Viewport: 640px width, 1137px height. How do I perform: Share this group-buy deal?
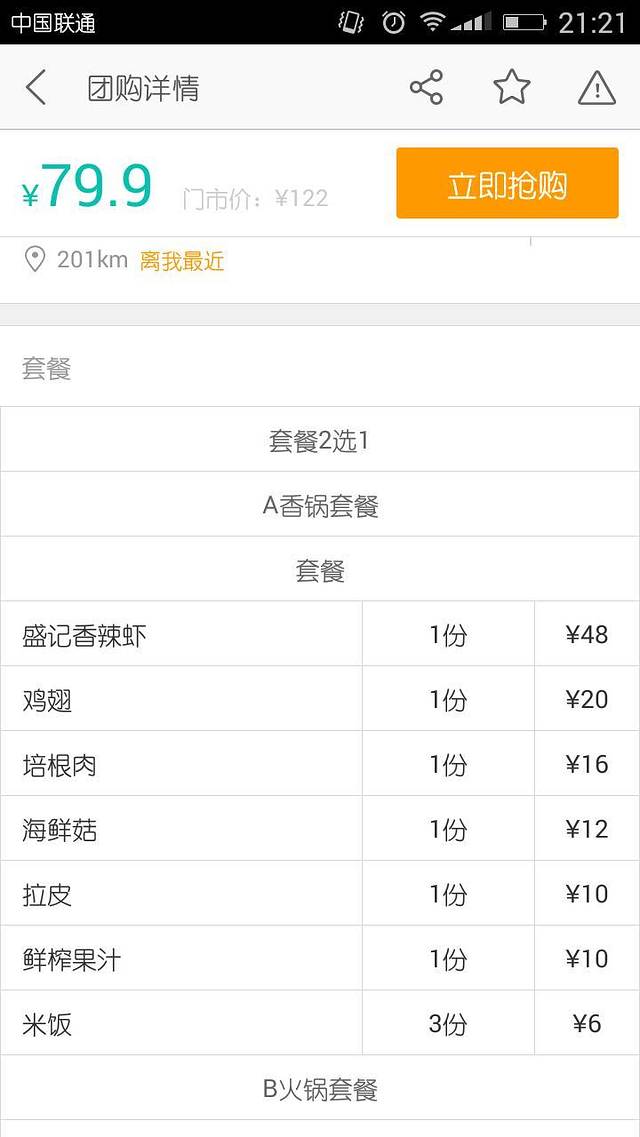coord(426,88)
